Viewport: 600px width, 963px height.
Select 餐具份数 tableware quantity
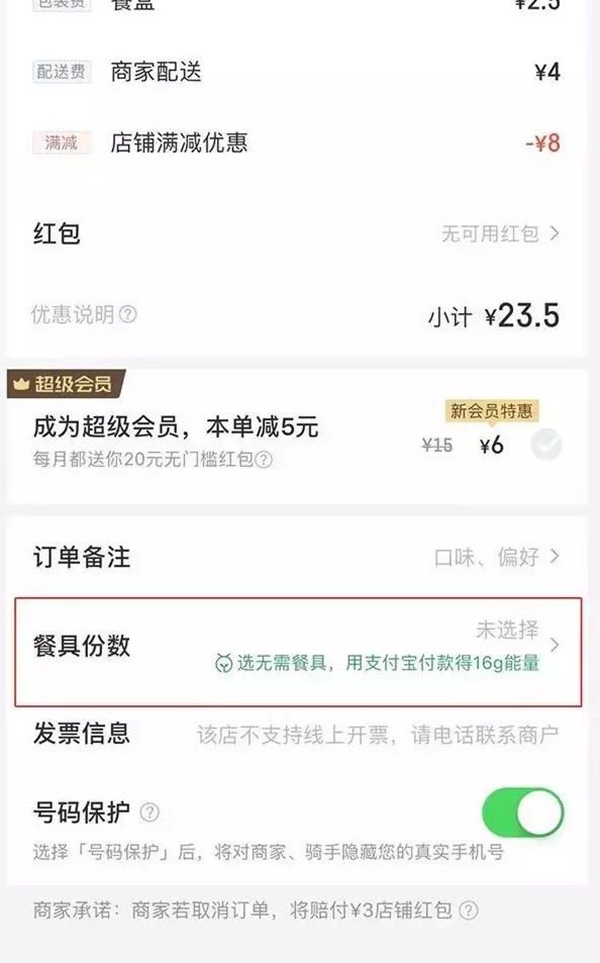tap(300, 646)
